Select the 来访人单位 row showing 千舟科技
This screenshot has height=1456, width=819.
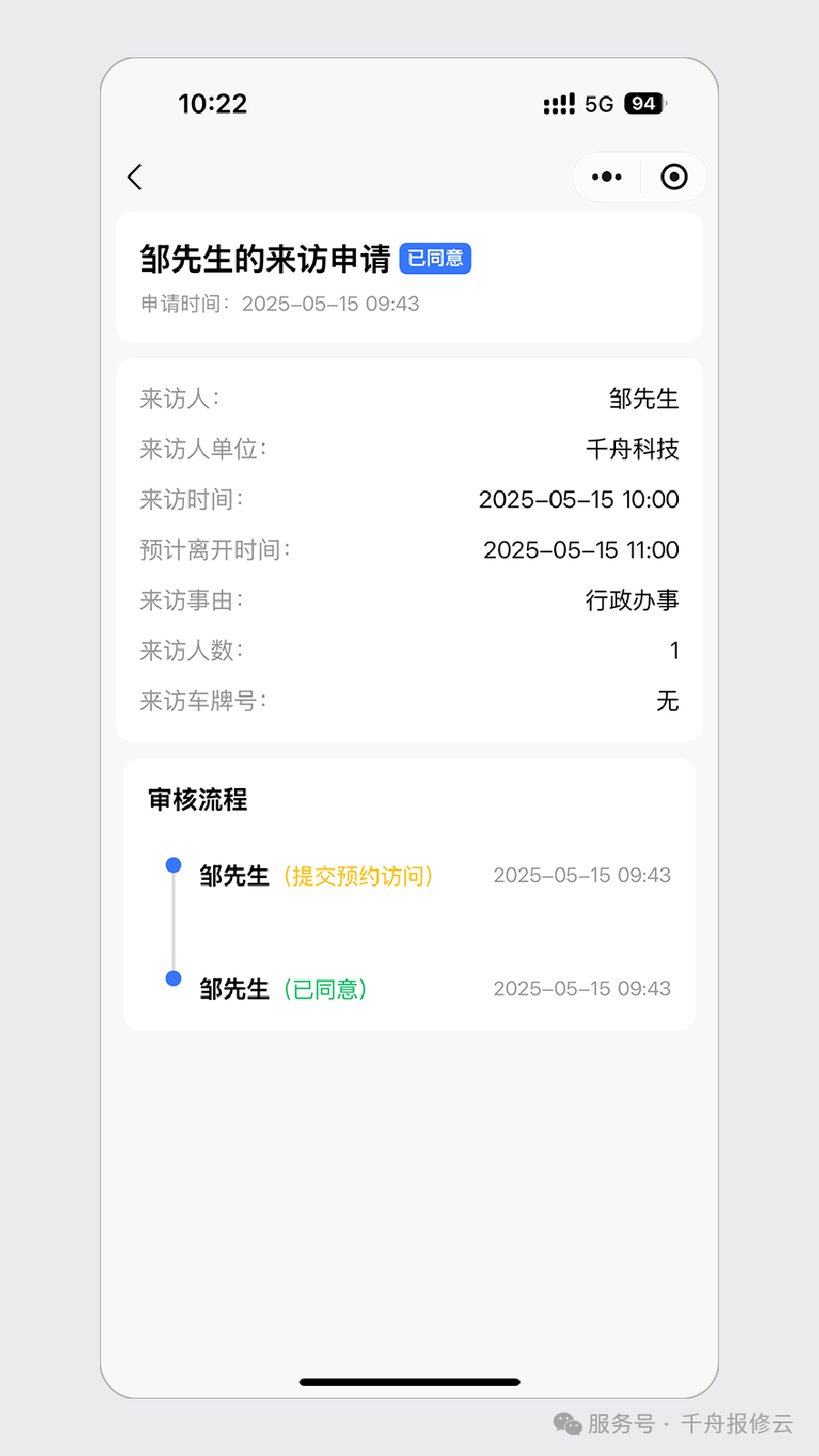tap(409, 449)
